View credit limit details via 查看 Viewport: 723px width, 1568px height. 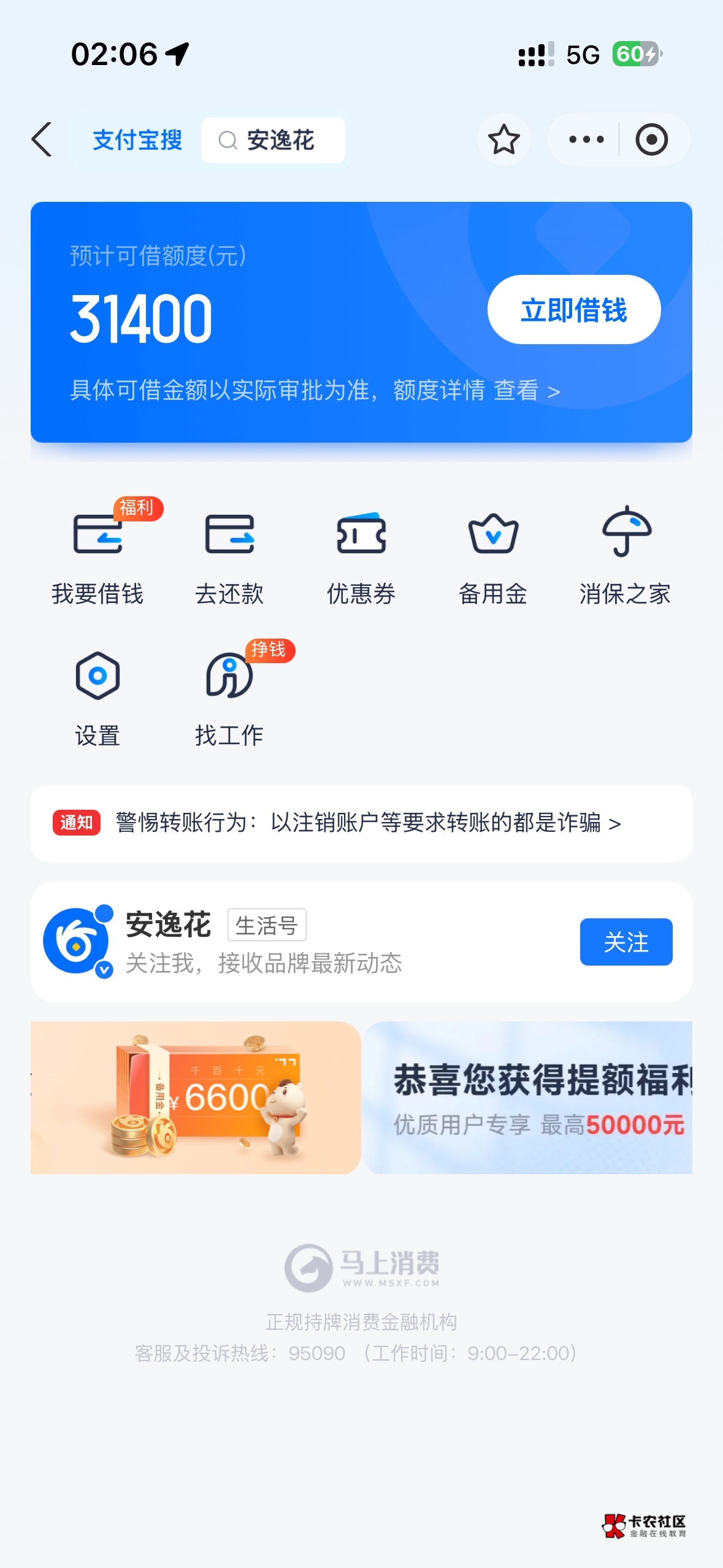click(526, 391)
